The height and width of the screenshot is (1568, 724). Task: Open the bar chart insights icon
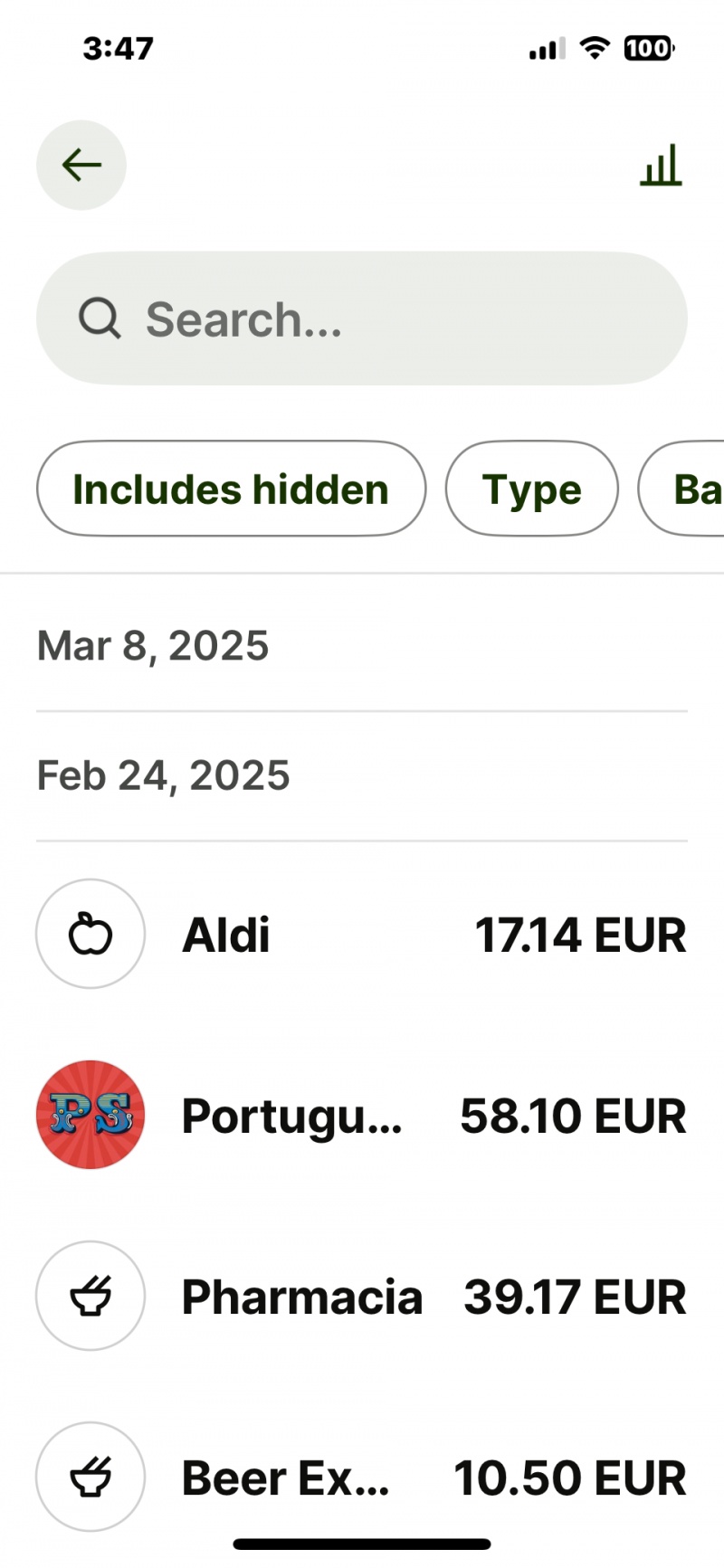[661, 165]
